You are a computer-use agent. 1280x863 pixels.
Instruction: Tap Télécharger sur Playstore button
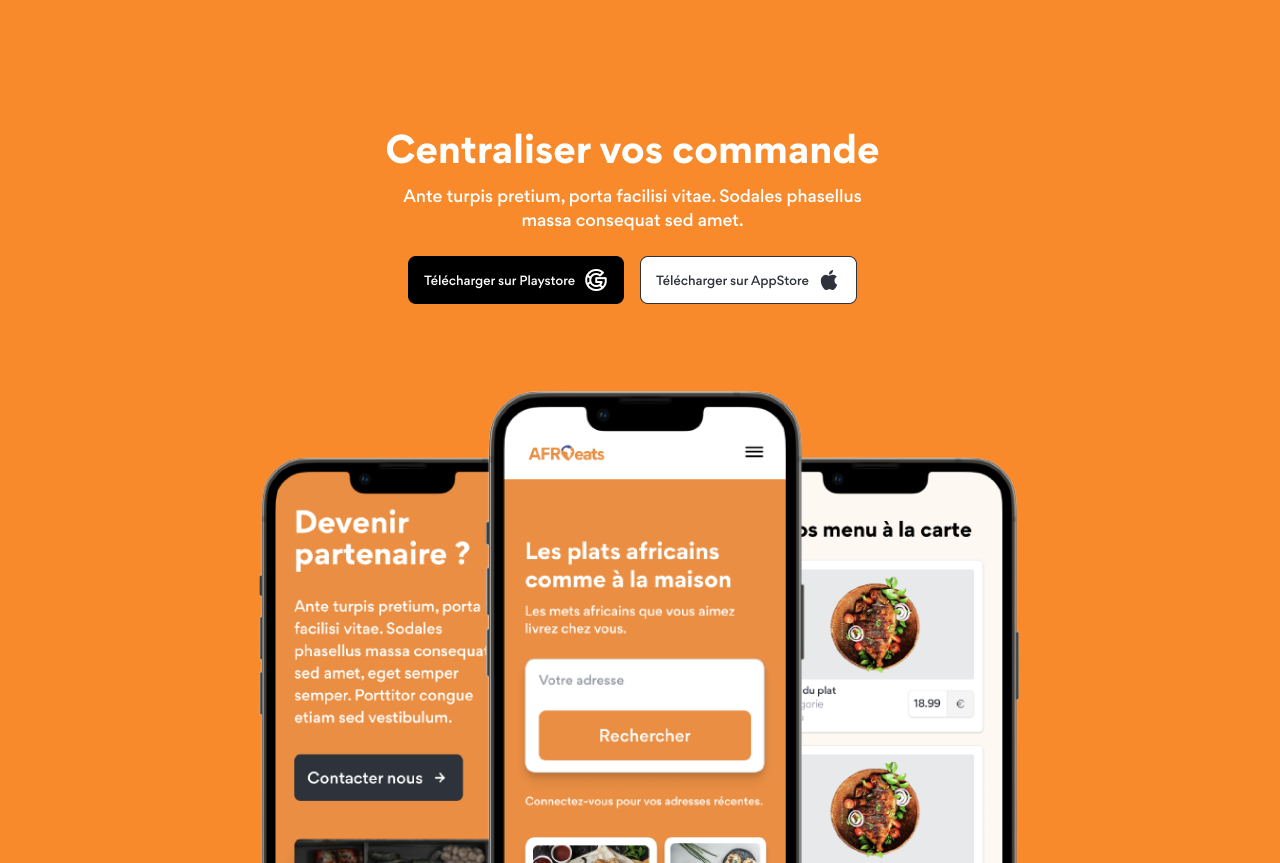pyautogui.click(x=515, y=280)
